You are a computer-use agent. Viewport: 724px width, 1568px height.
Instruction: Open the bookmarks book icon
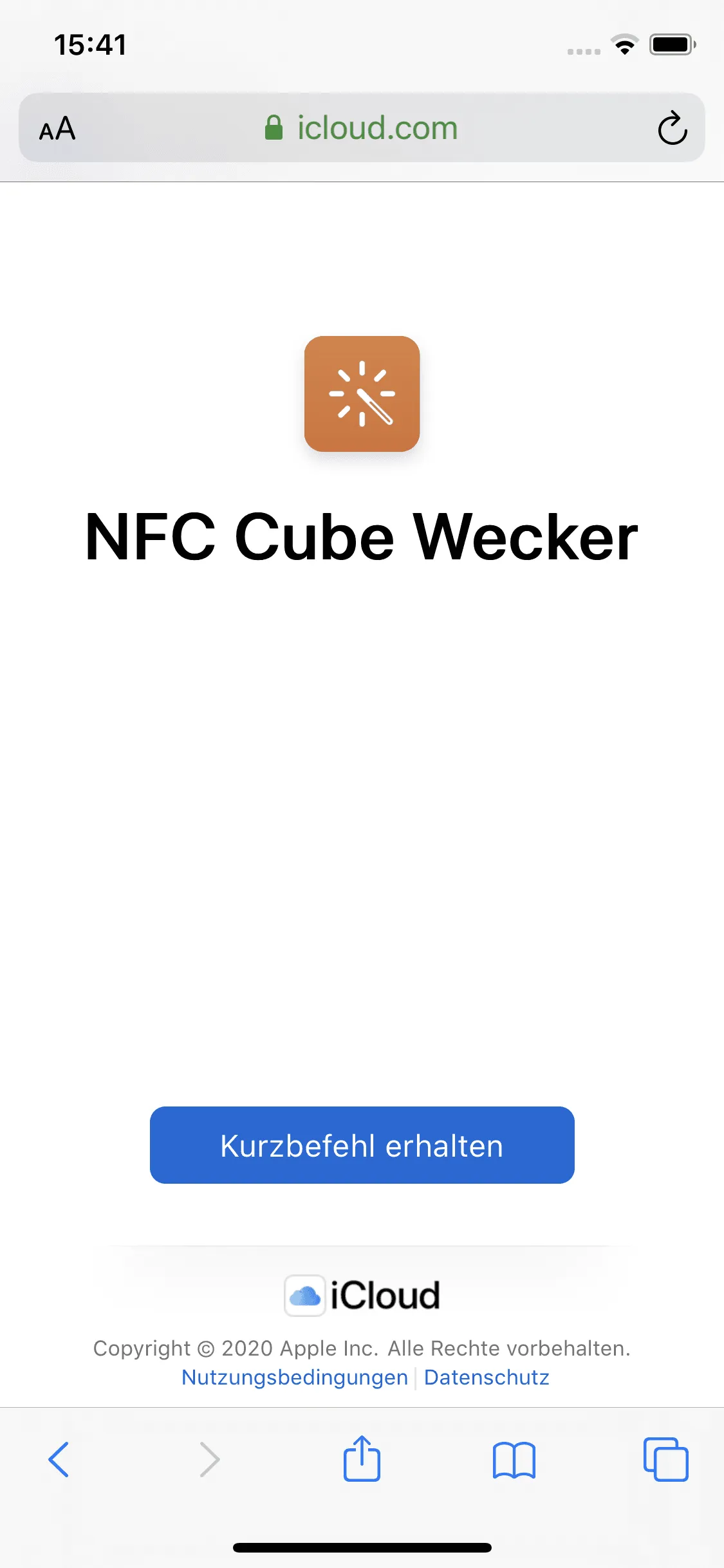(x=514, y=1460)
